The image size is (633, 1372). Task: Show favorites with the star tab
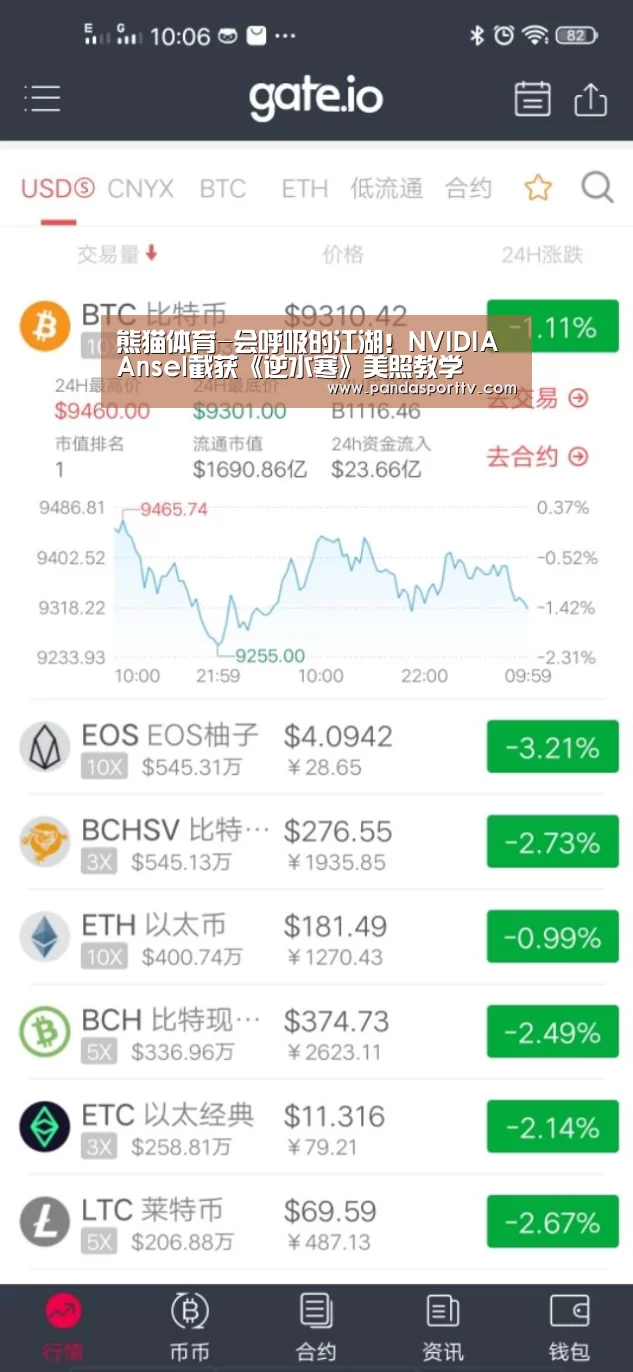538,187
